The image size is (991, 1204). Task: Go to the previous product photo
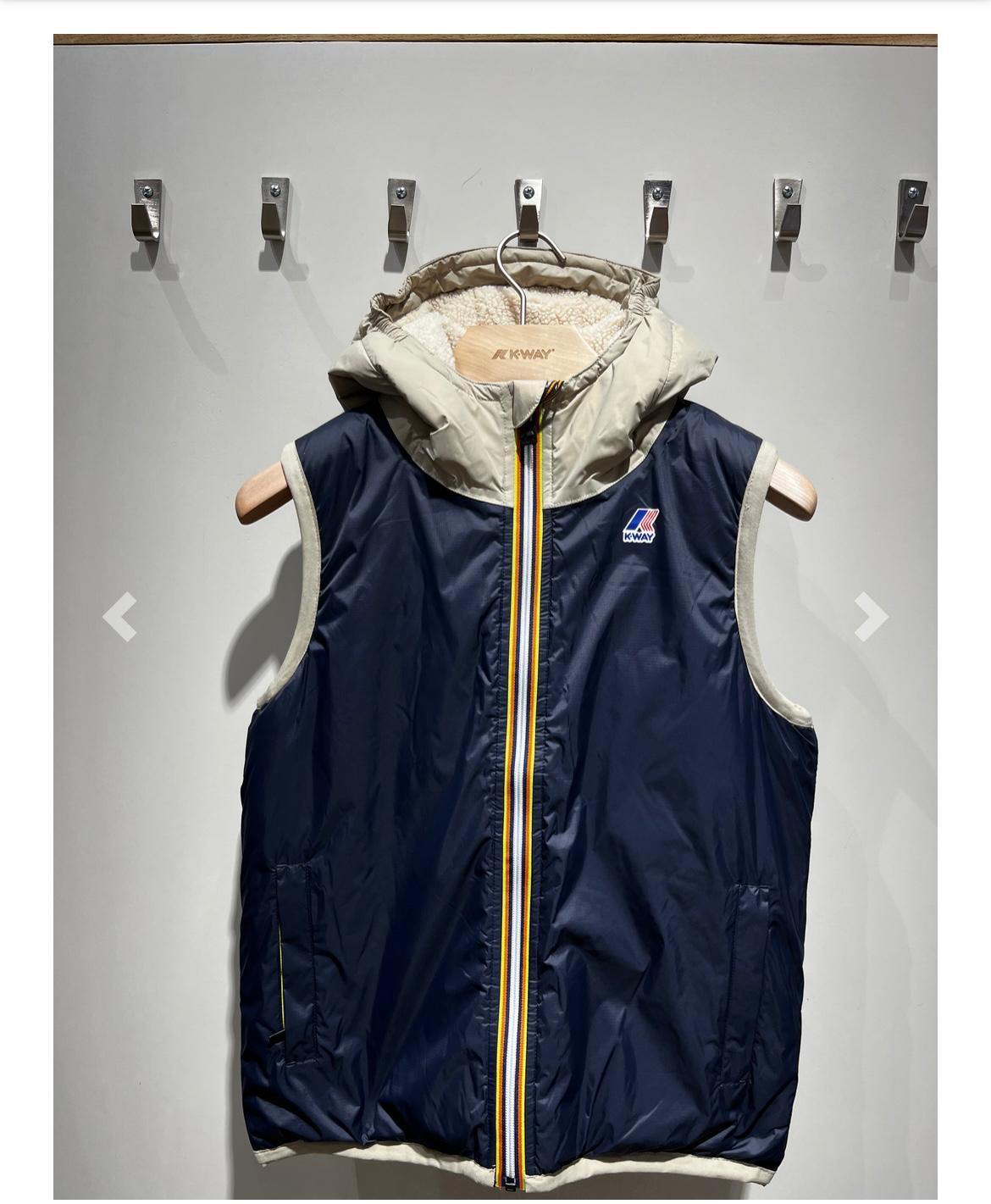(119, 617)
